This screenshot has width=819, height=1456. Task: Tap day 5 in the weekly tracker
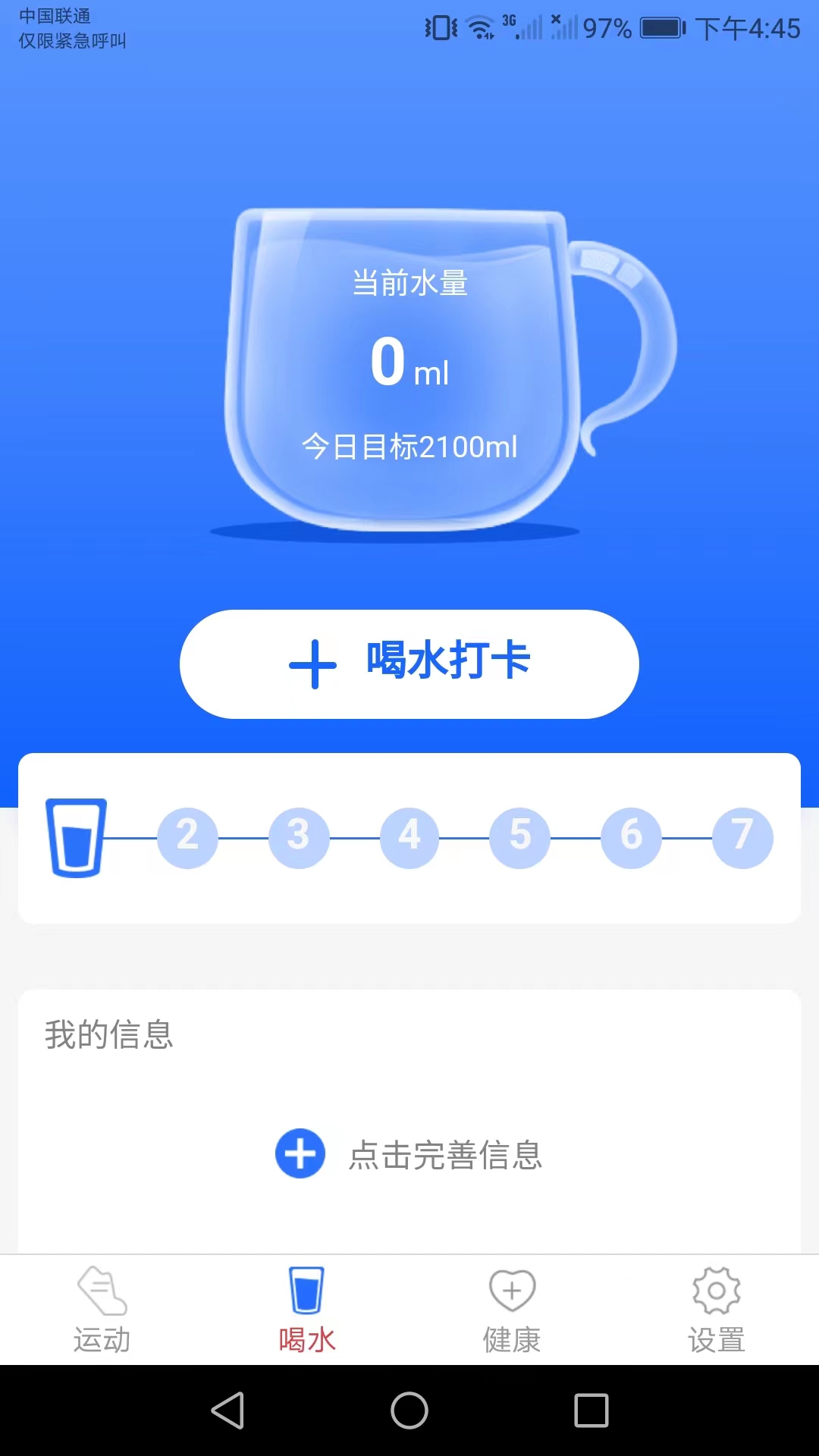(520, 837)
